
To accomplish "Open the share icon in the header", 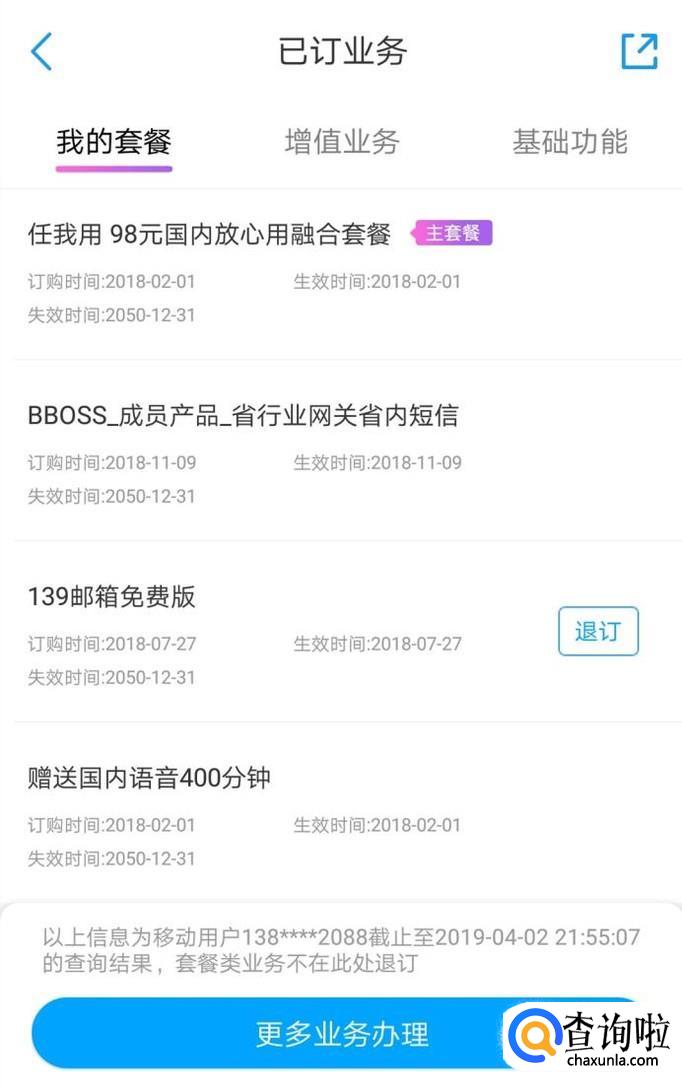I will 639,51.
